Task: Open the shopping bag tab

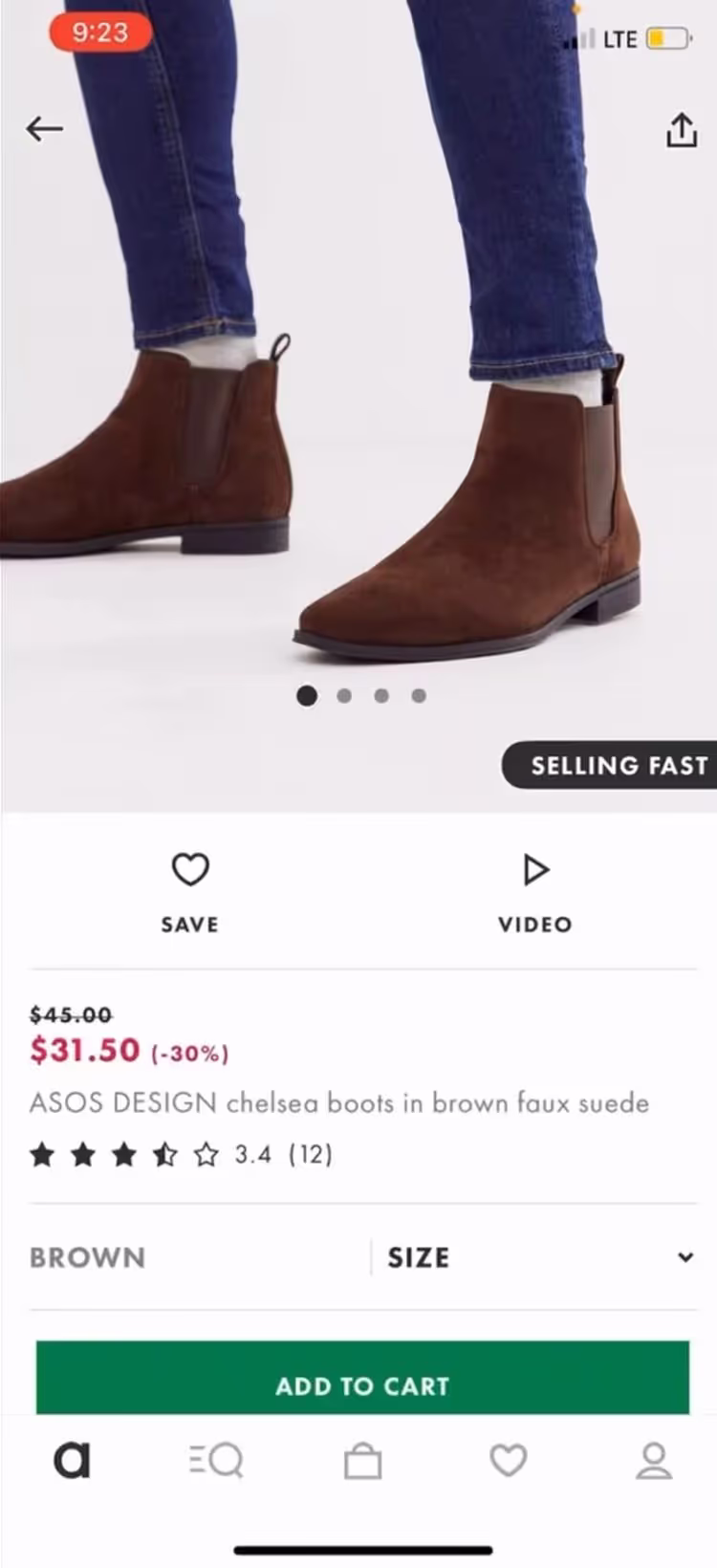Action: (x=362, y=1460)
